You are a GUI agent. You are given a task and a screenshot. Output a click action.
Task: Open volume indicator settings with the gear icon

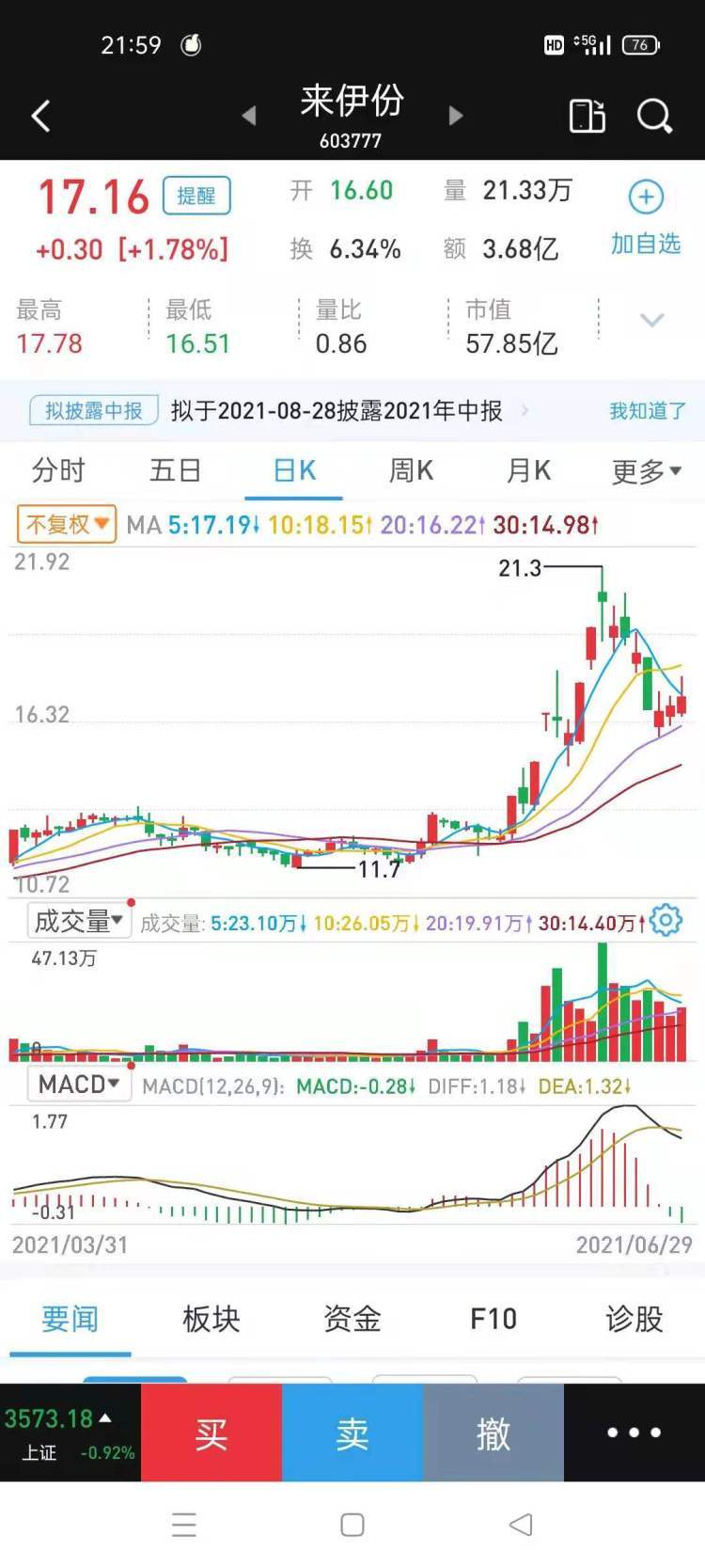click(x=666, y=921)
